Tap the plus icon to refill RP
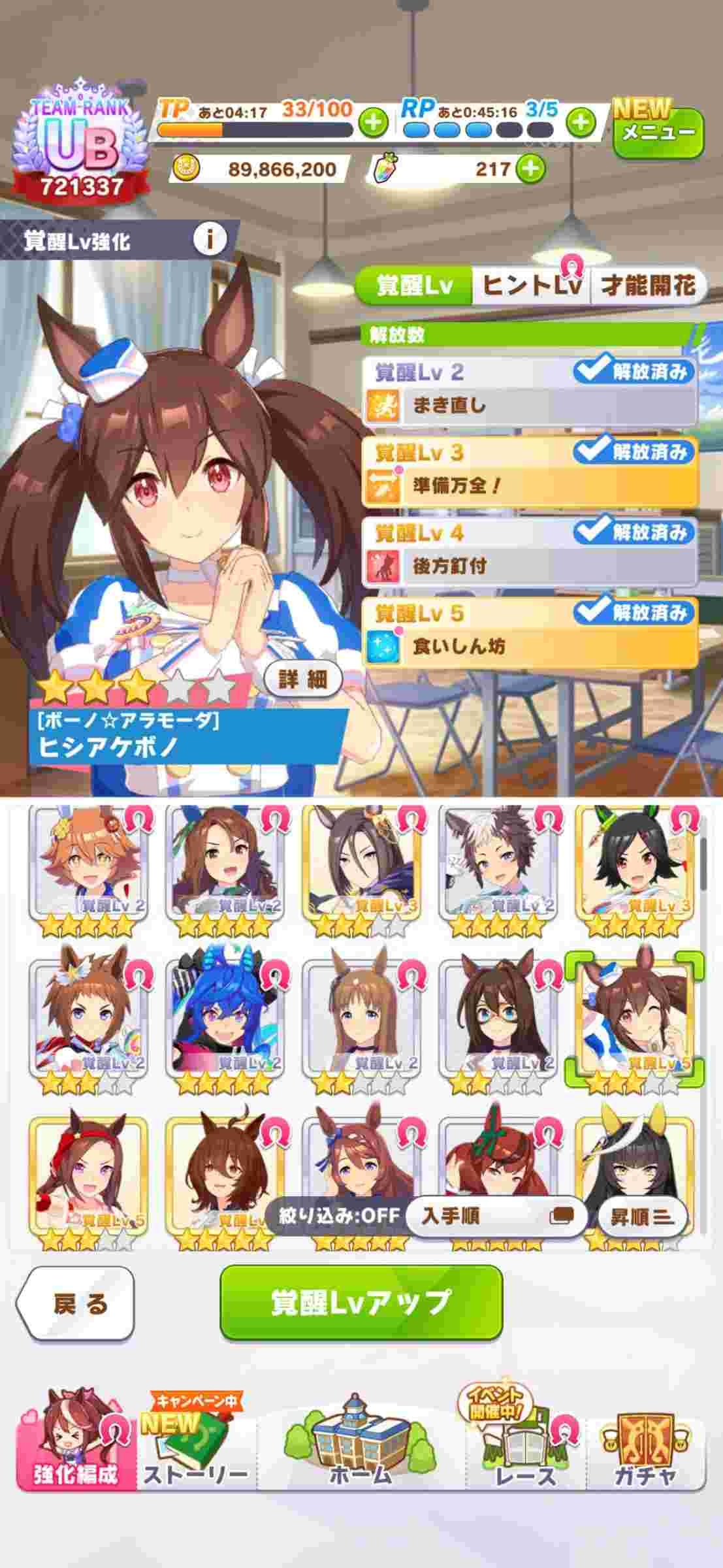Viewport: 723px width, 1568px height. [x=581, y=122]
